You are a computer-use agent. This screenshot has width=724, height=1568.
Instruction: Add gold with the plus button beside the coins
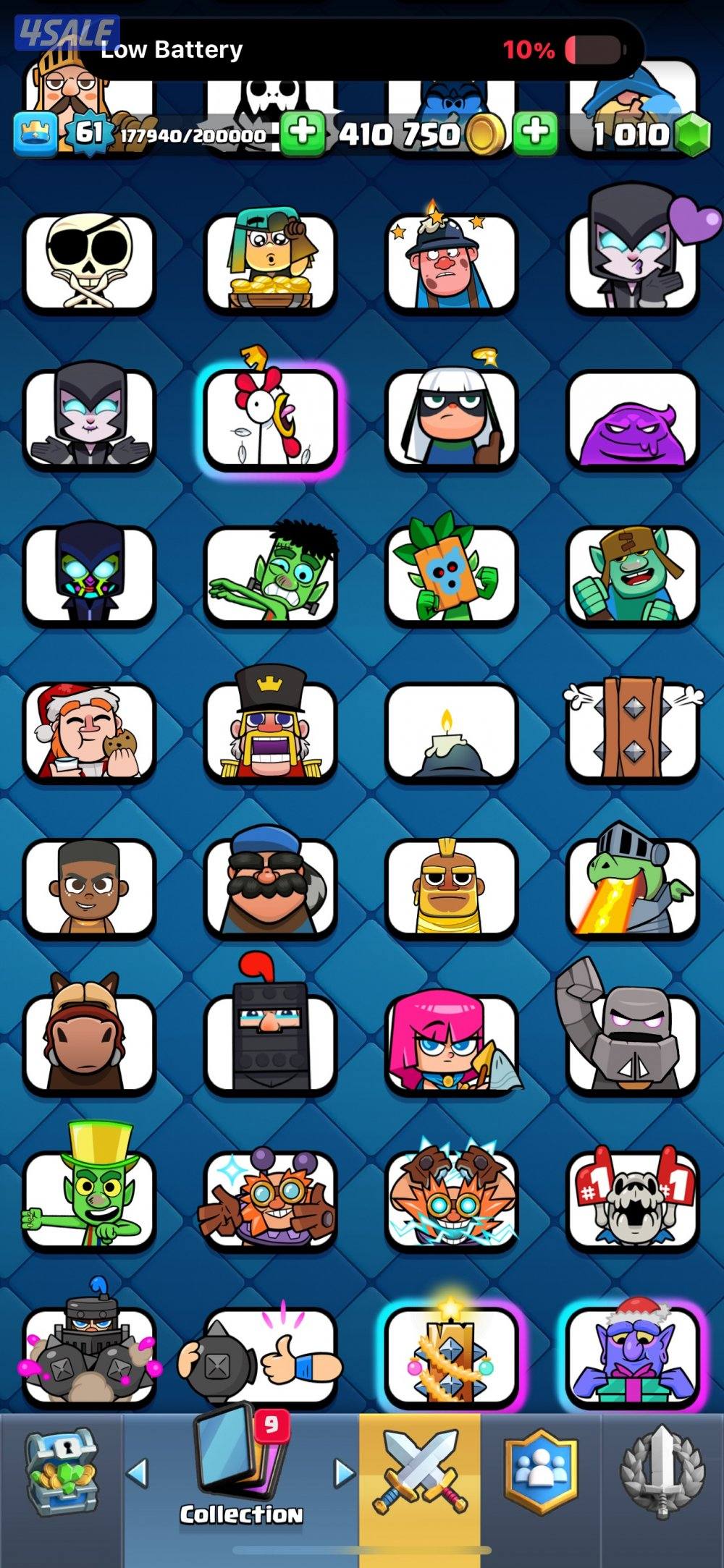pyautogui.click(x=302, y=133)
